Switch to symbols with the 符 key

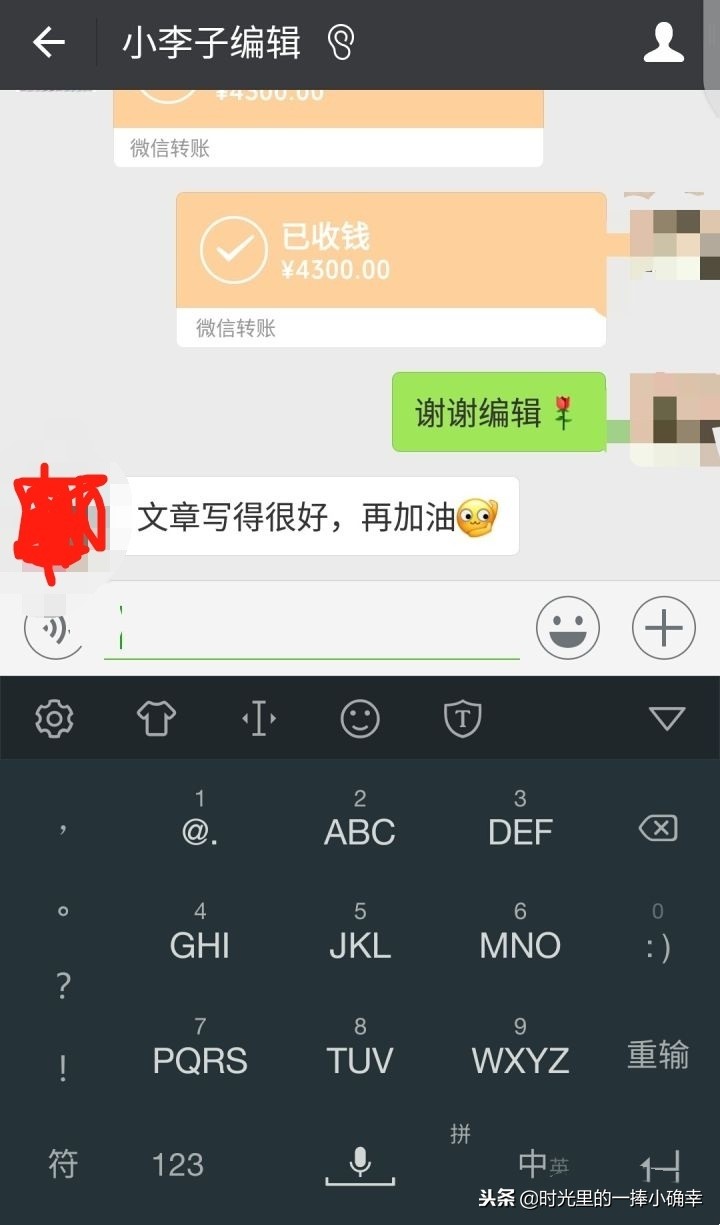click(62, 1161)
